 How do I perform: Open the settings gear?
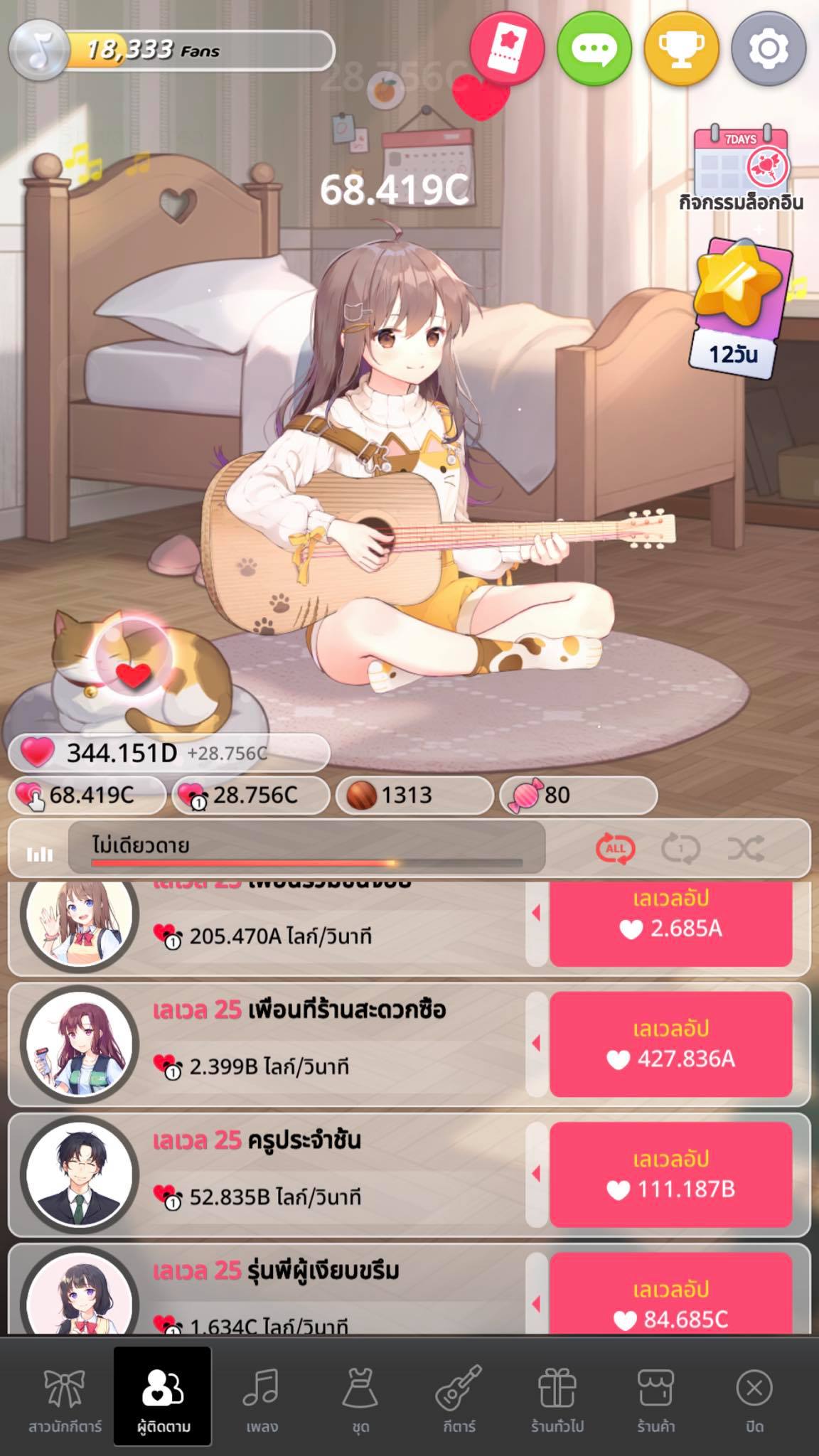(x=769, y=49)
